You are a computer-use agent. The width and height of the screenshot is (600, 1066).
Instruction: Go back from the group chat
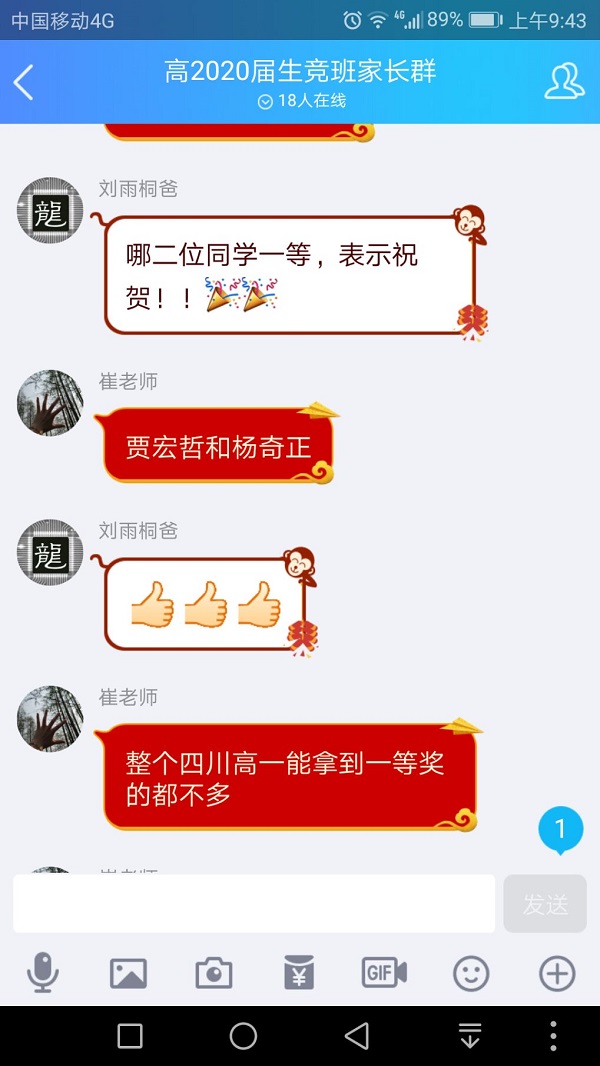click(x=24, y=82)
